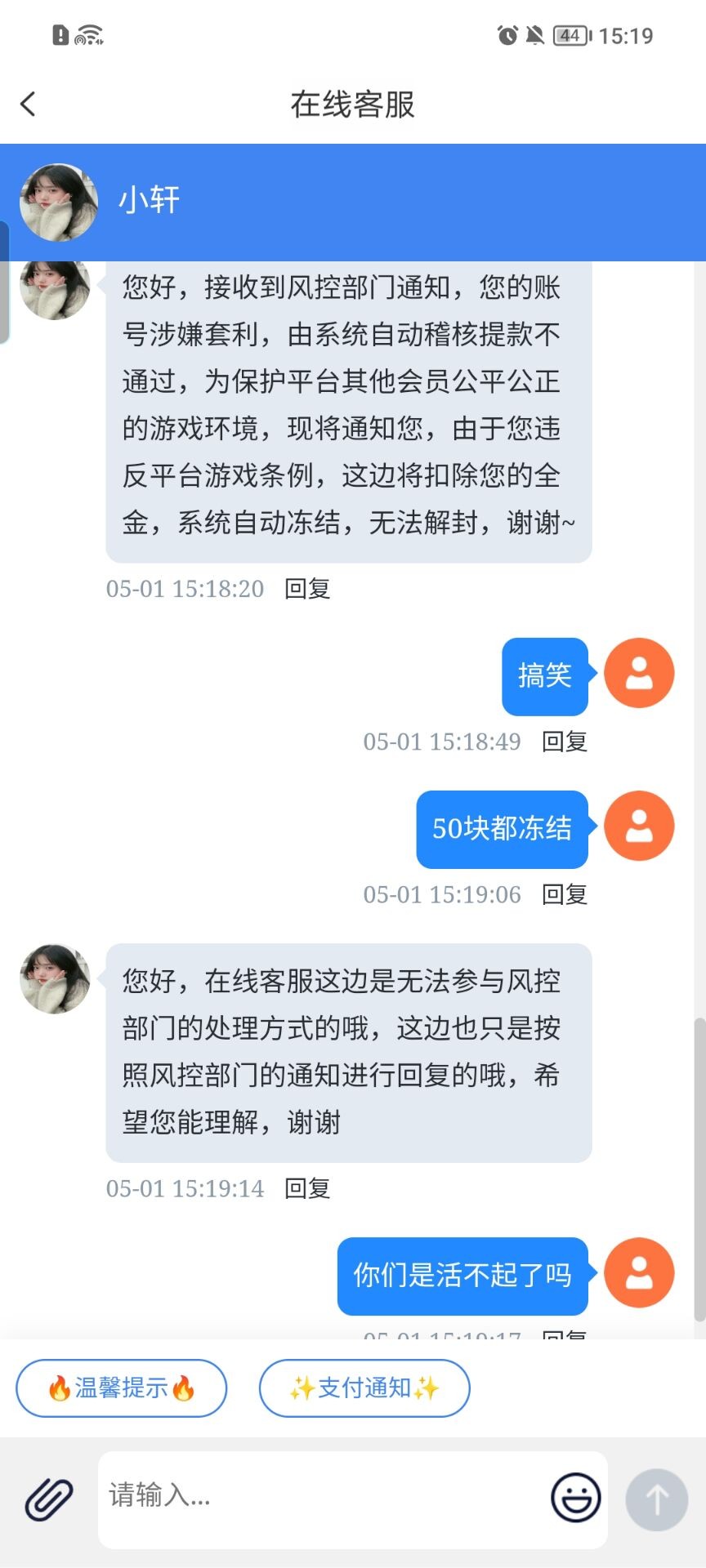Open the 温馨提示 notice button

click(x=122, y=1388)
